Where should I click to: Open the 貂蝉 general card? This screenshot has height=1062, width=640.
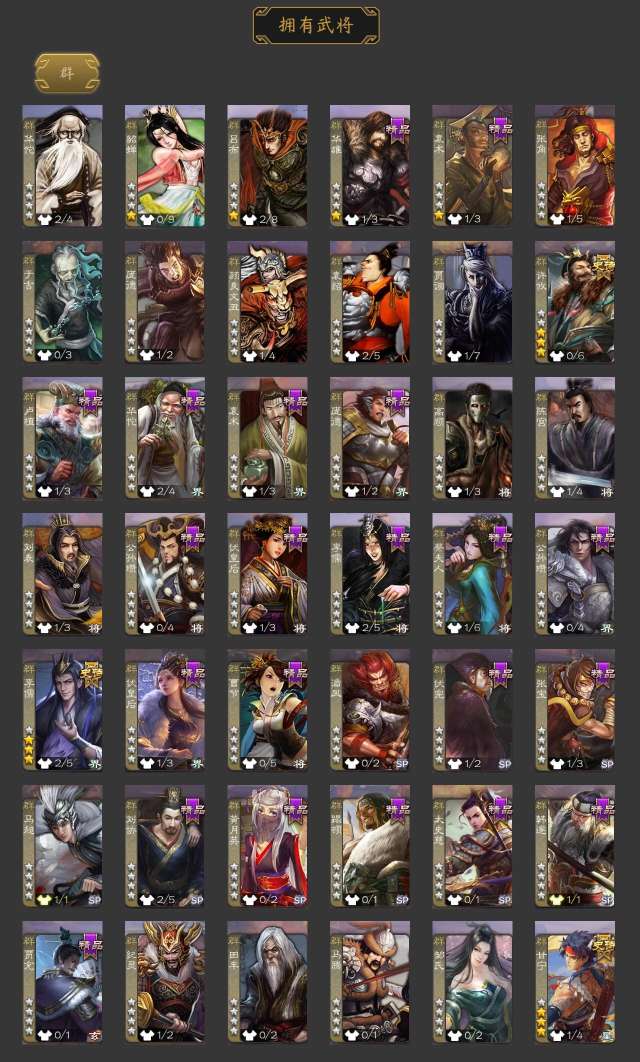(x=165, y=166)
